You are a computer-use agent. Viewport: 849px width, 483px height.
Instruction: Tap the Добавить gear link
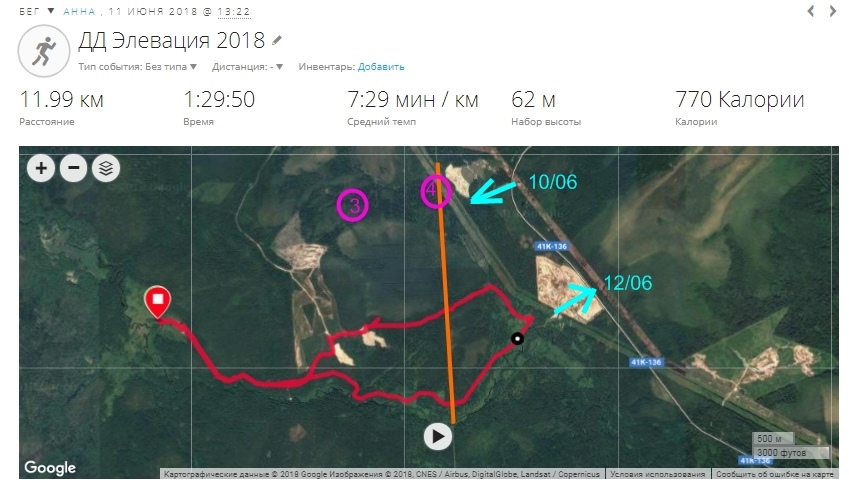[381, 67]
